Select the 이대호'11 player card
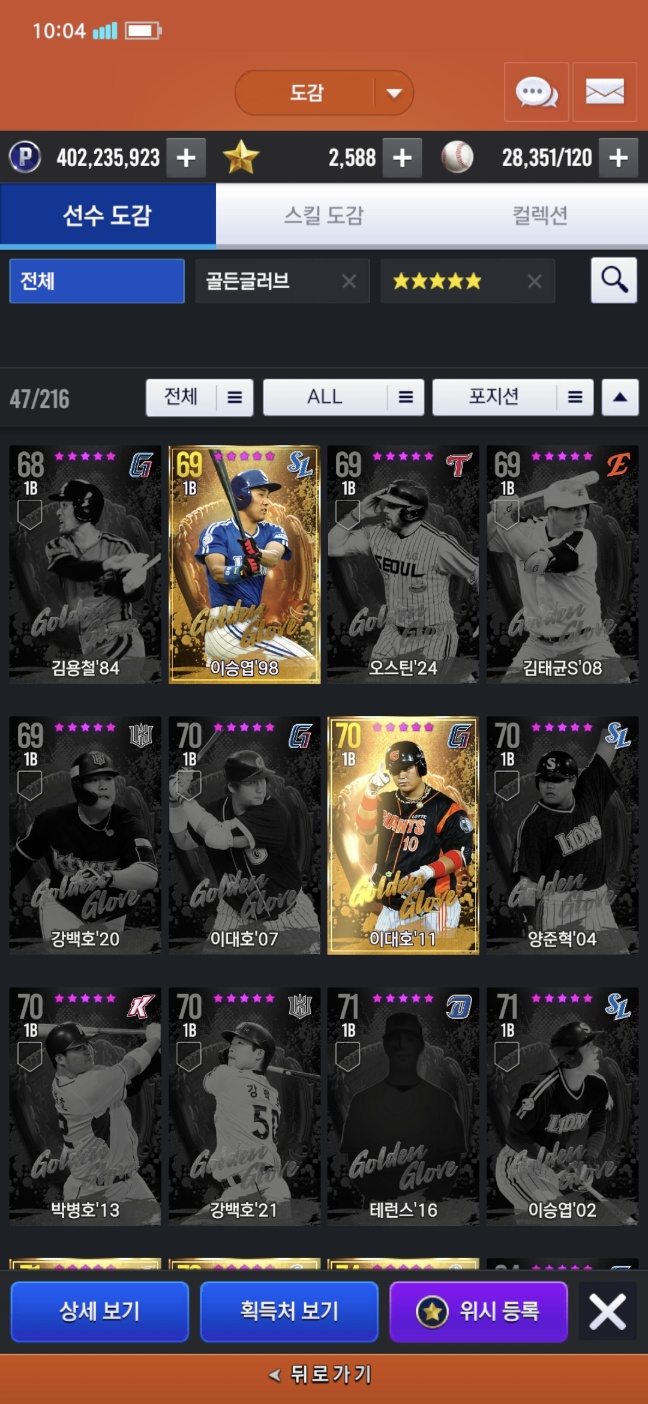The height and width of the screenshot is (1404, 648). [x=404, y=835]
